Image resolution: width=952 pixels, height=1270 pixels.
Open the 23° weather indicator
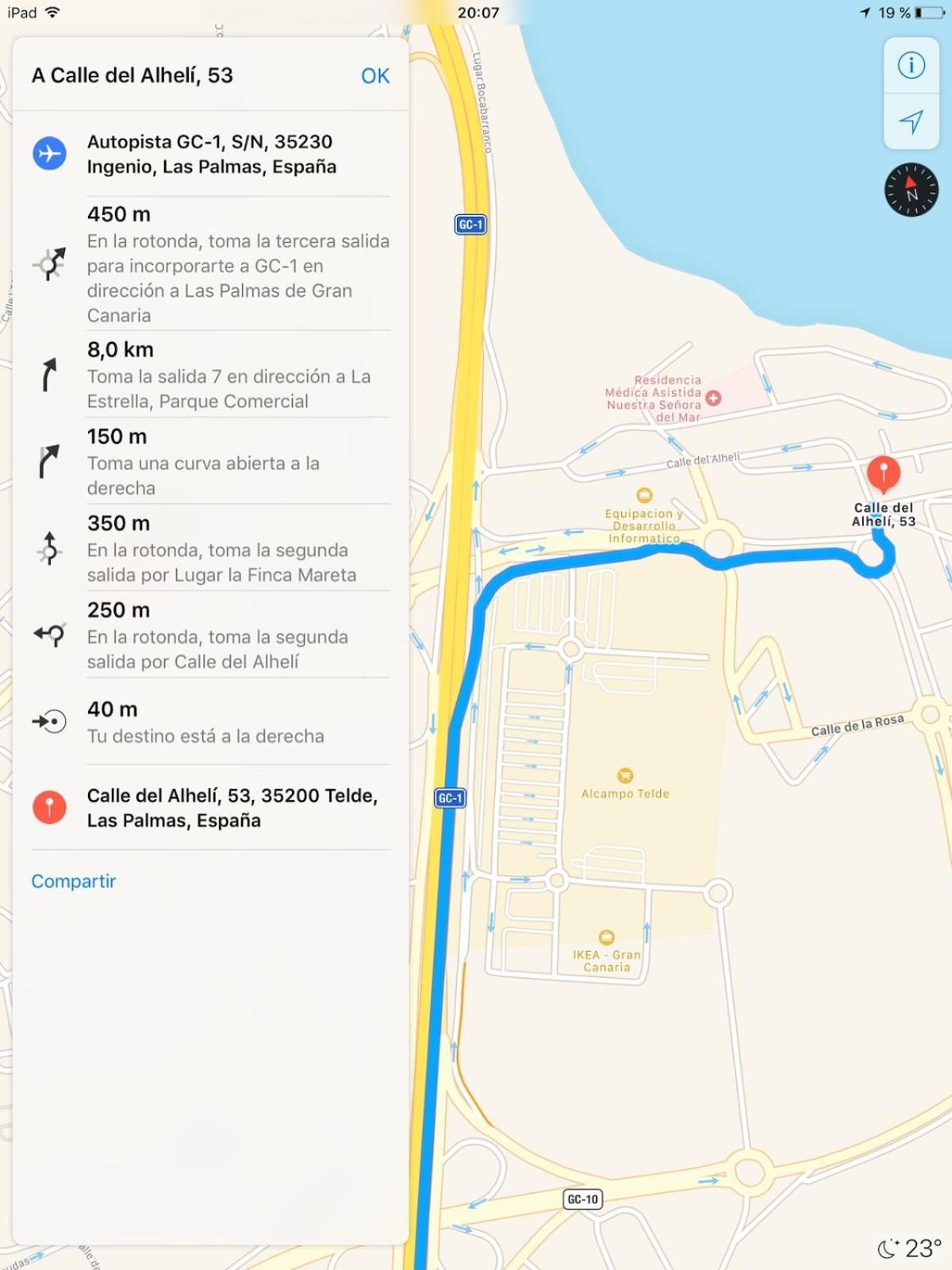point(910,1248)
